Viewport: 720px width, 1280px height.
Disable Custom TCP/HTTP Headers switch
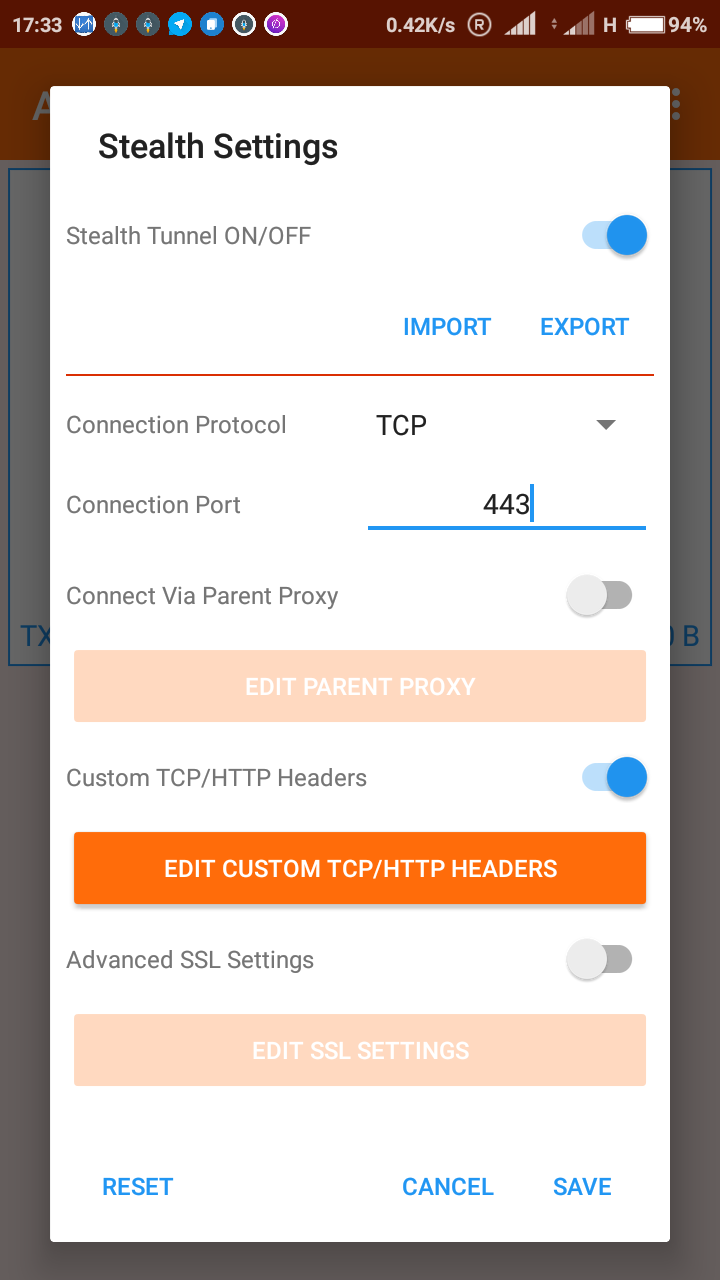point(614,778)
